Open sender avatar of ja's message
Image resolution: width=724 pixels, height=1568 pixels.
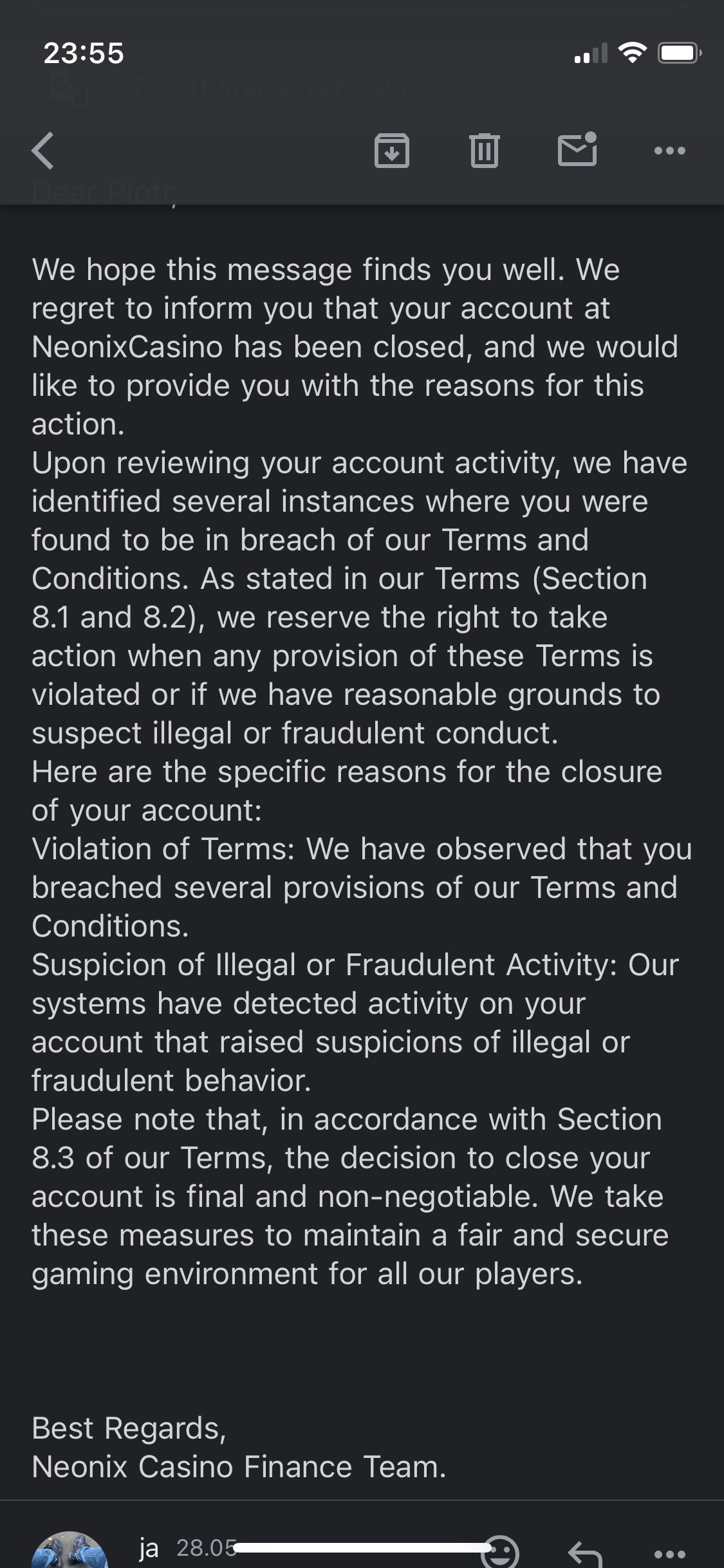click(x=69, y=1551)
